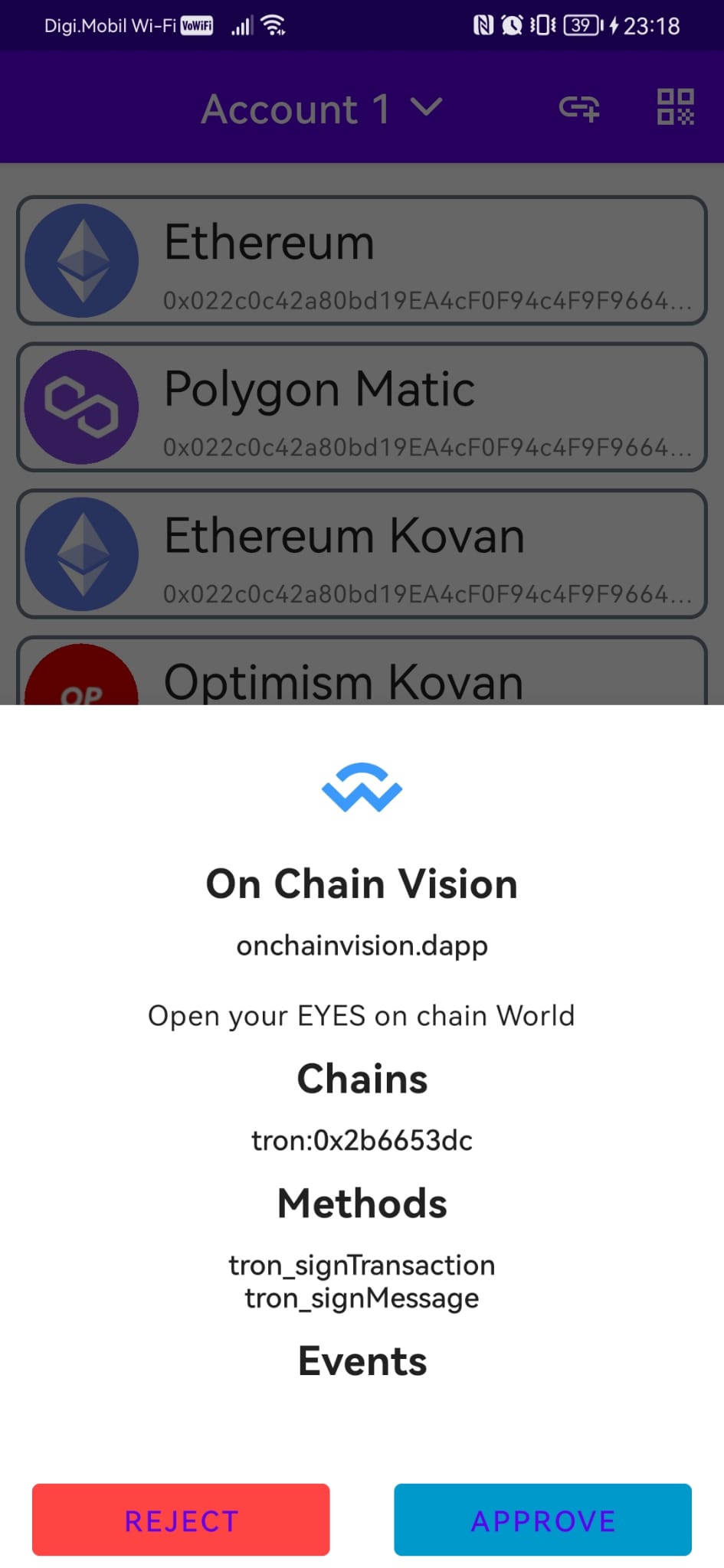Image resolution: width=724 pixels, height=1568 pixels.
Task: Open the QR code scanner
Action: (x=675, y=107)
